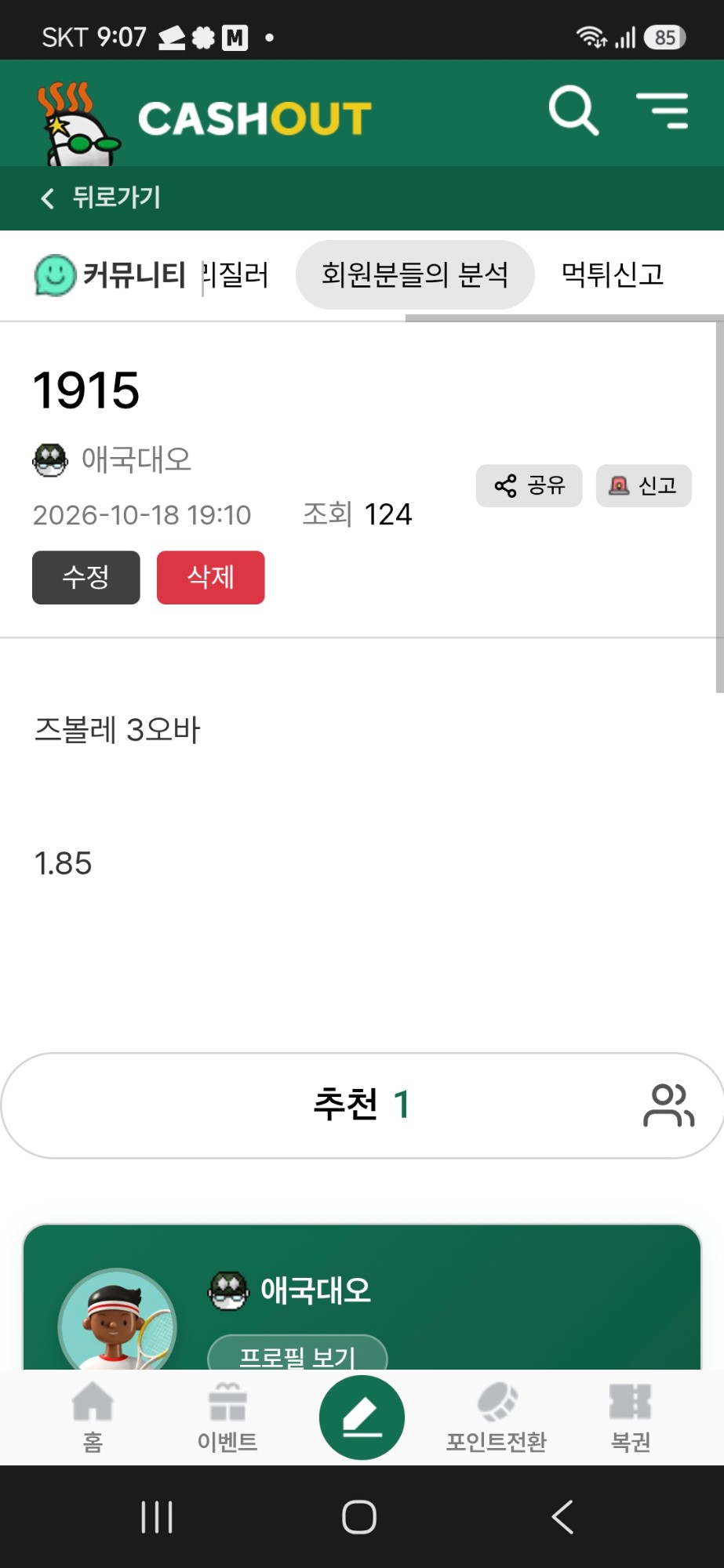
Task: Open the 이벤트 tab
Action: pos(227,1417)
